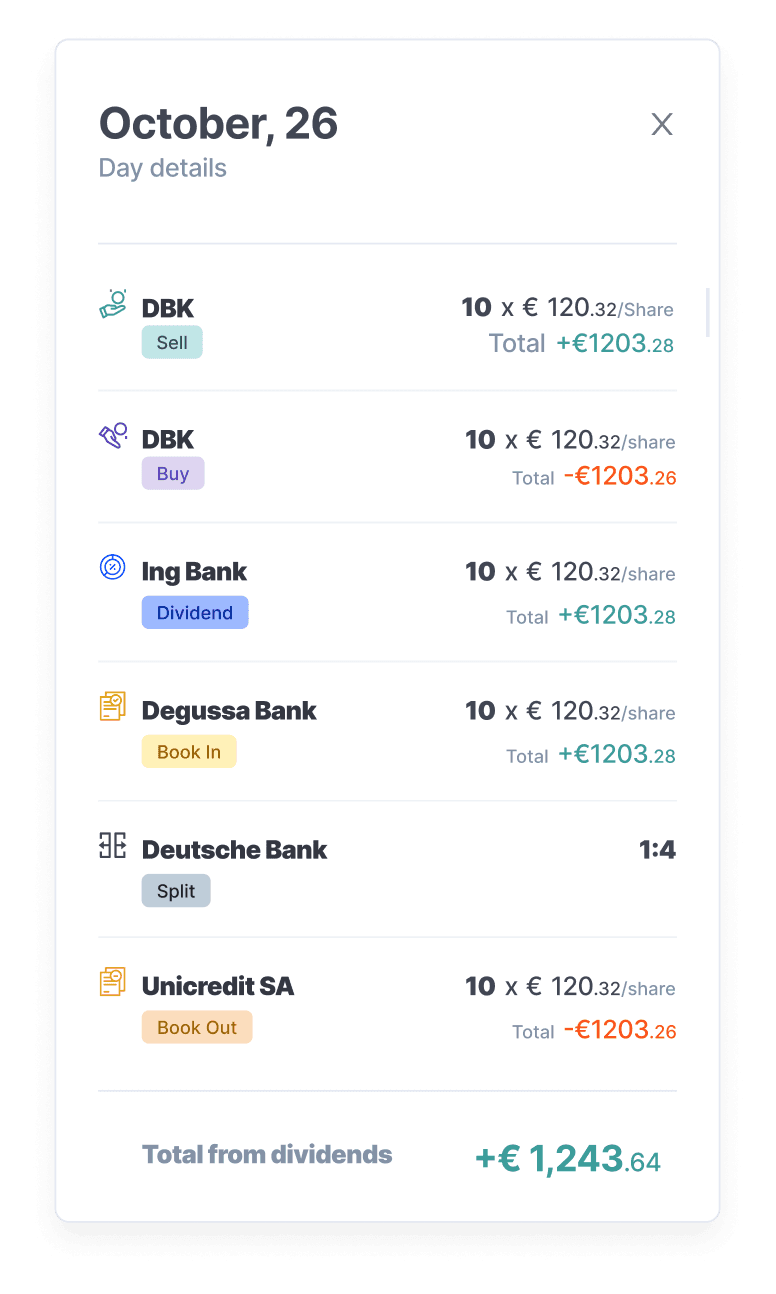Viewport: 776px width, 1294px height.
Task: Open the Unicredit SA Book Out entry
Action: pyautogui.click(x=386, y=1006)
